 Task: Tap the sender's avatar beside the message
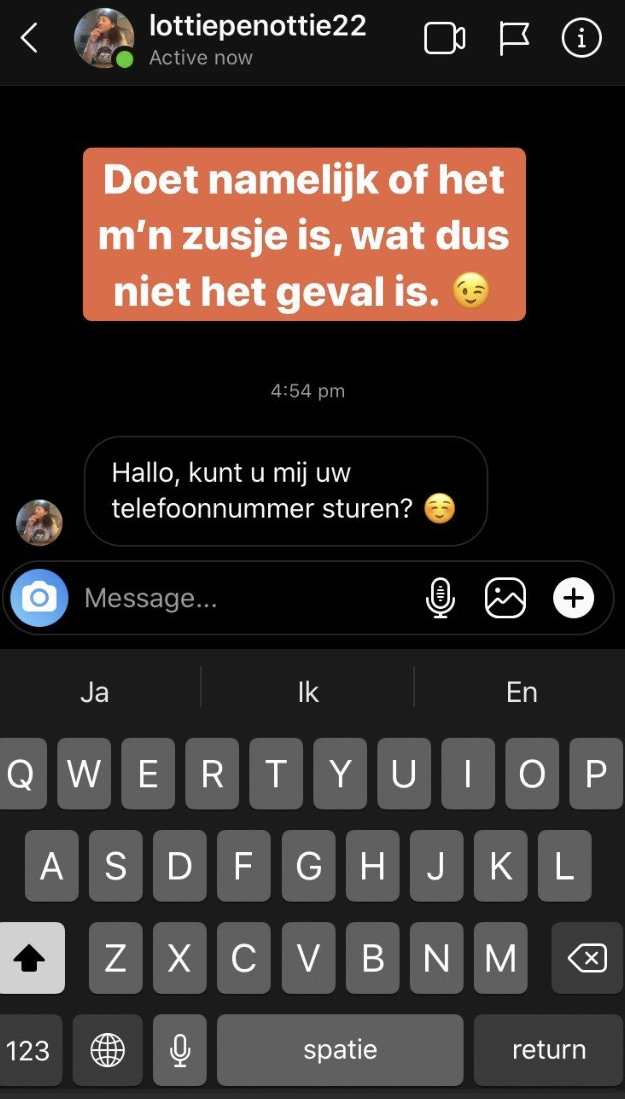point(40,522)
